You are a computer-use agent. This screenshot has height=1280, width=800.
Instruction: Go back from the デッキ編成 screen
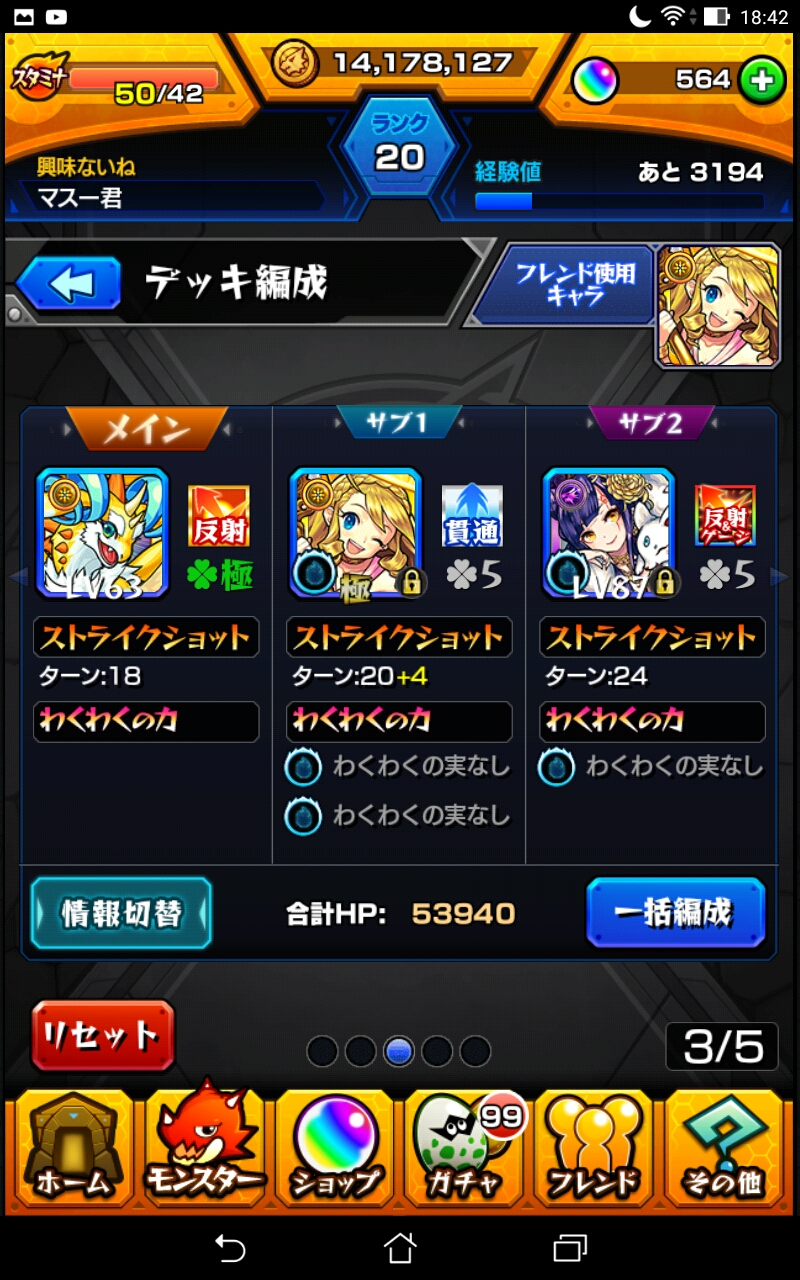click(x=70, y=283)
